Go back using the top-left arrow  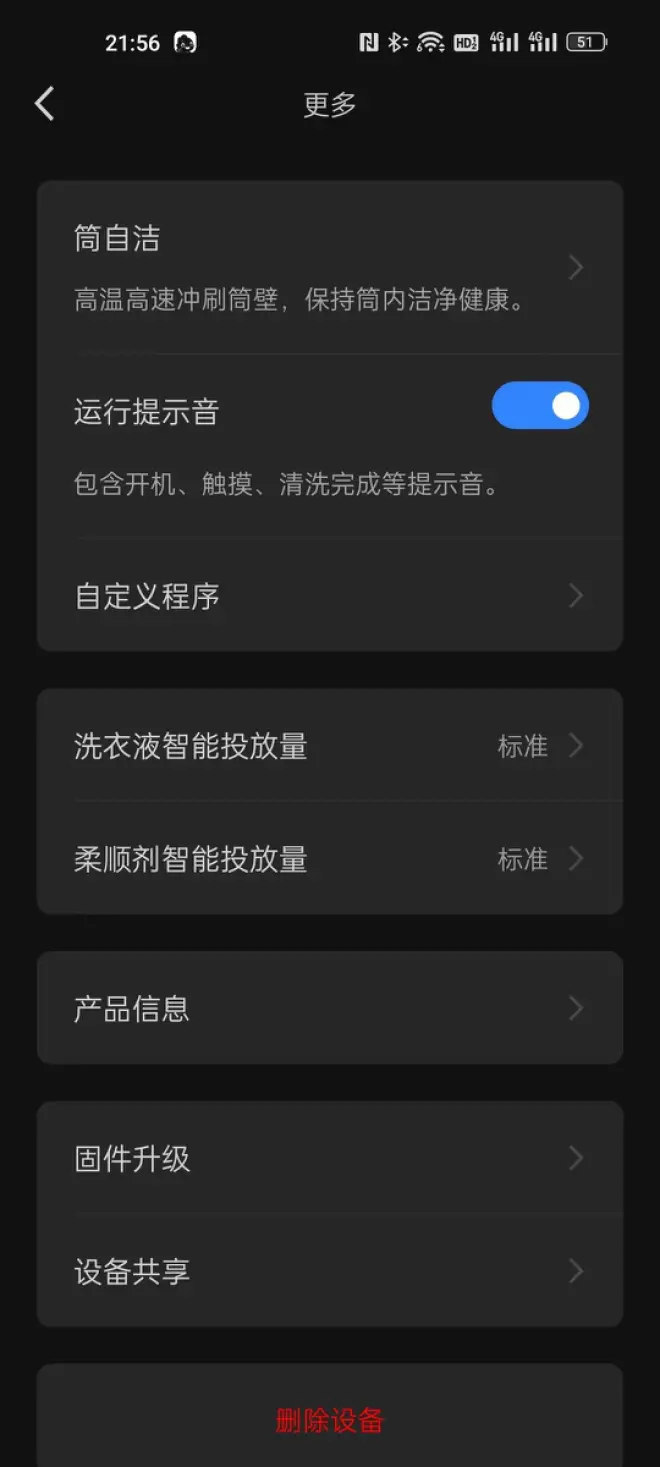click(x=45, y=104)
